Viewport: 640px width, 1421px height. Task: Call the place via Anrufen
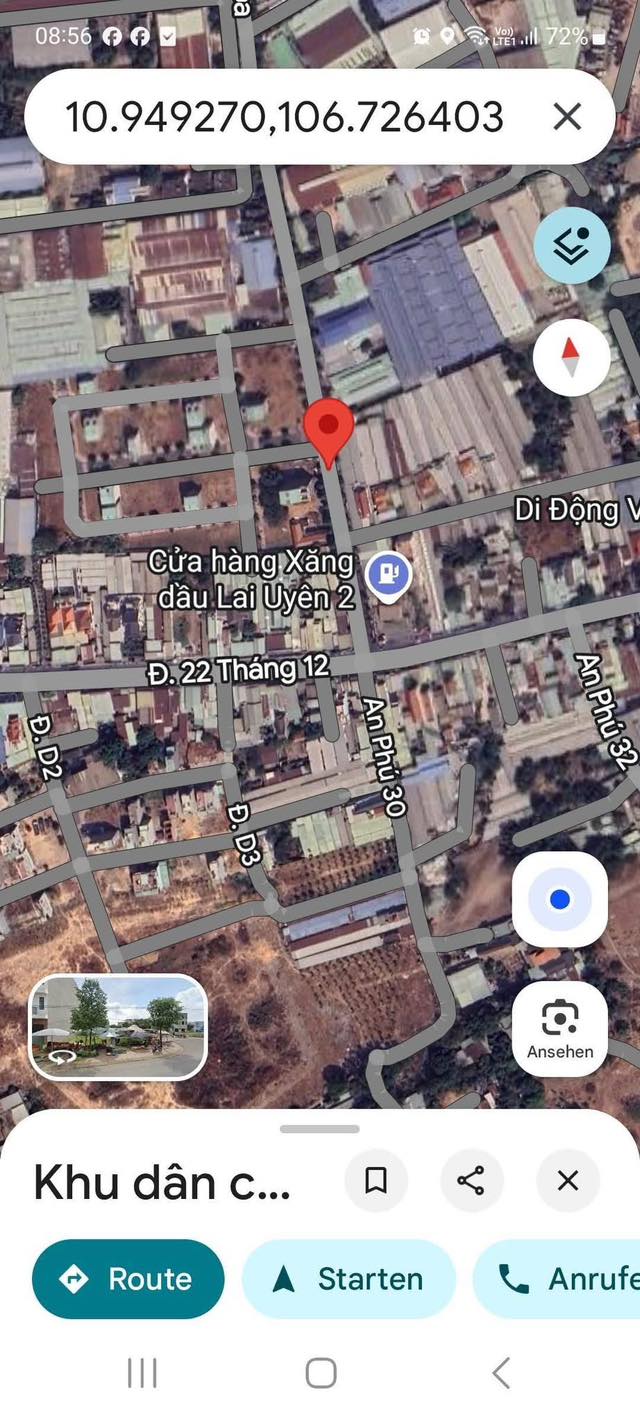(556, 1279)
